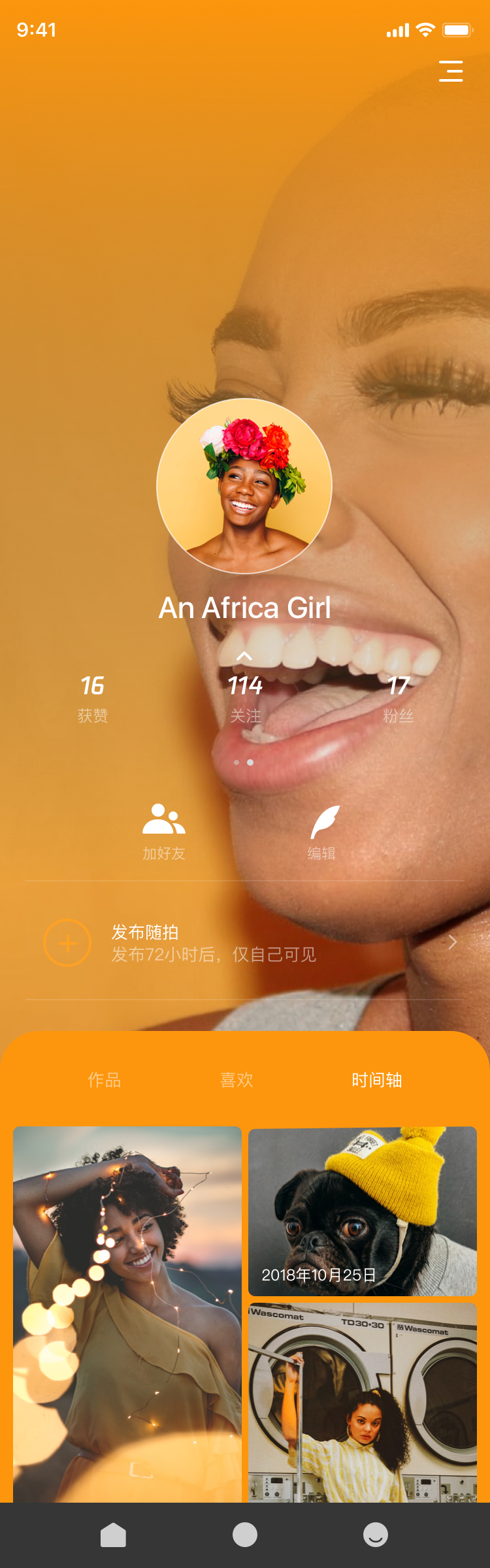
Task: Tap the center circle button in bottom bar
Action: [x=245, y=1535]
